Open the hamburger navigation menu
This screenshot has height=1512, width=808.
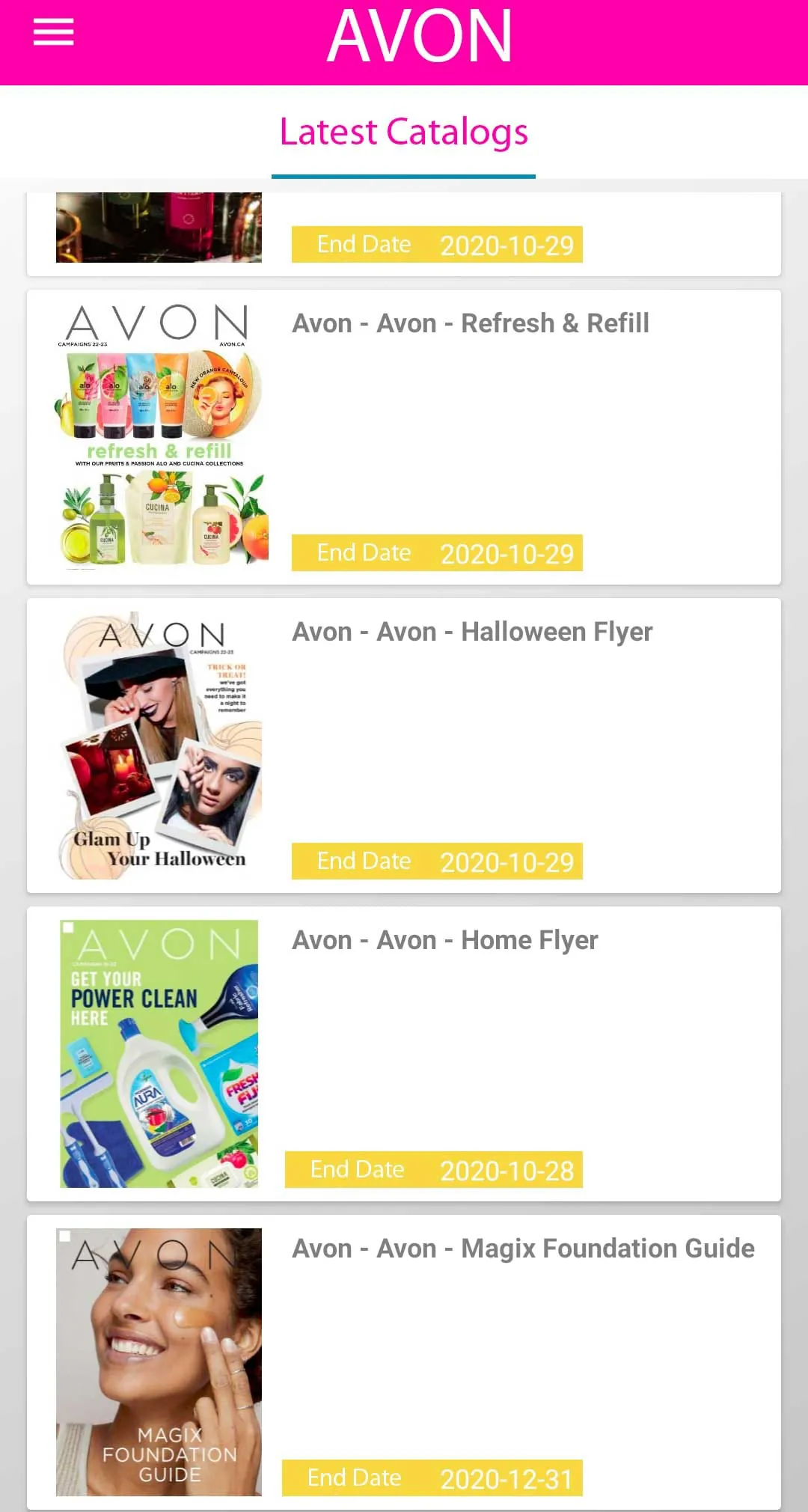point(53,31)
